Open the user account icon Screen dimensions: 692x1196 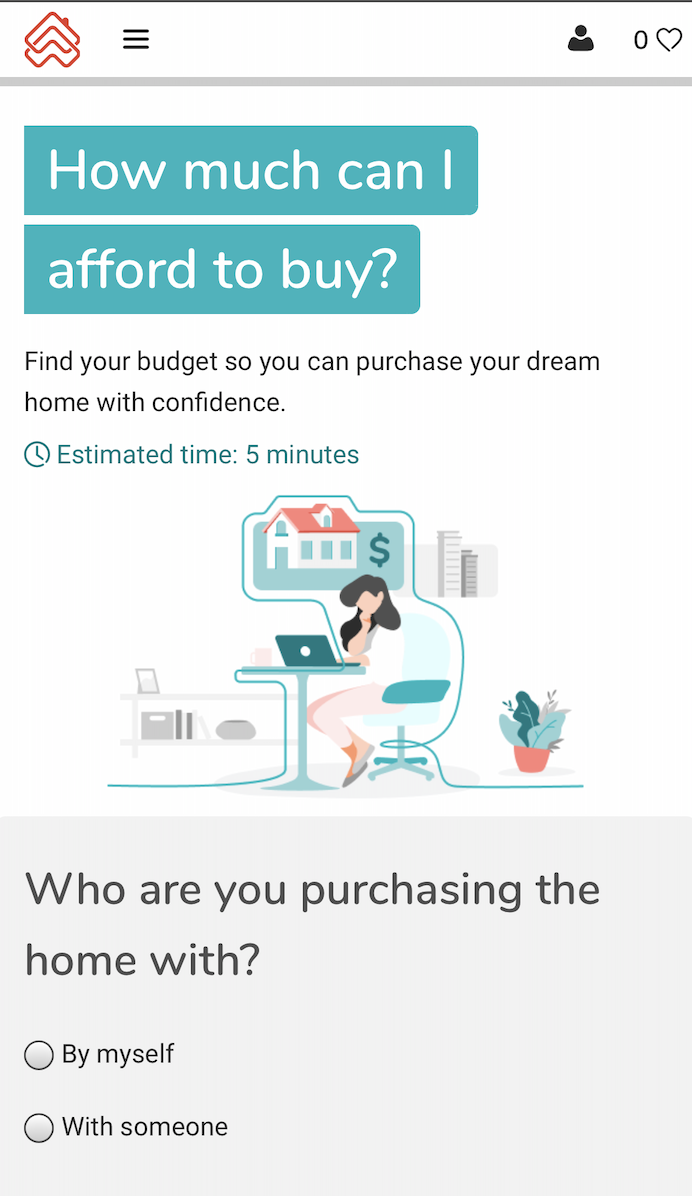[x=581, y=39]
